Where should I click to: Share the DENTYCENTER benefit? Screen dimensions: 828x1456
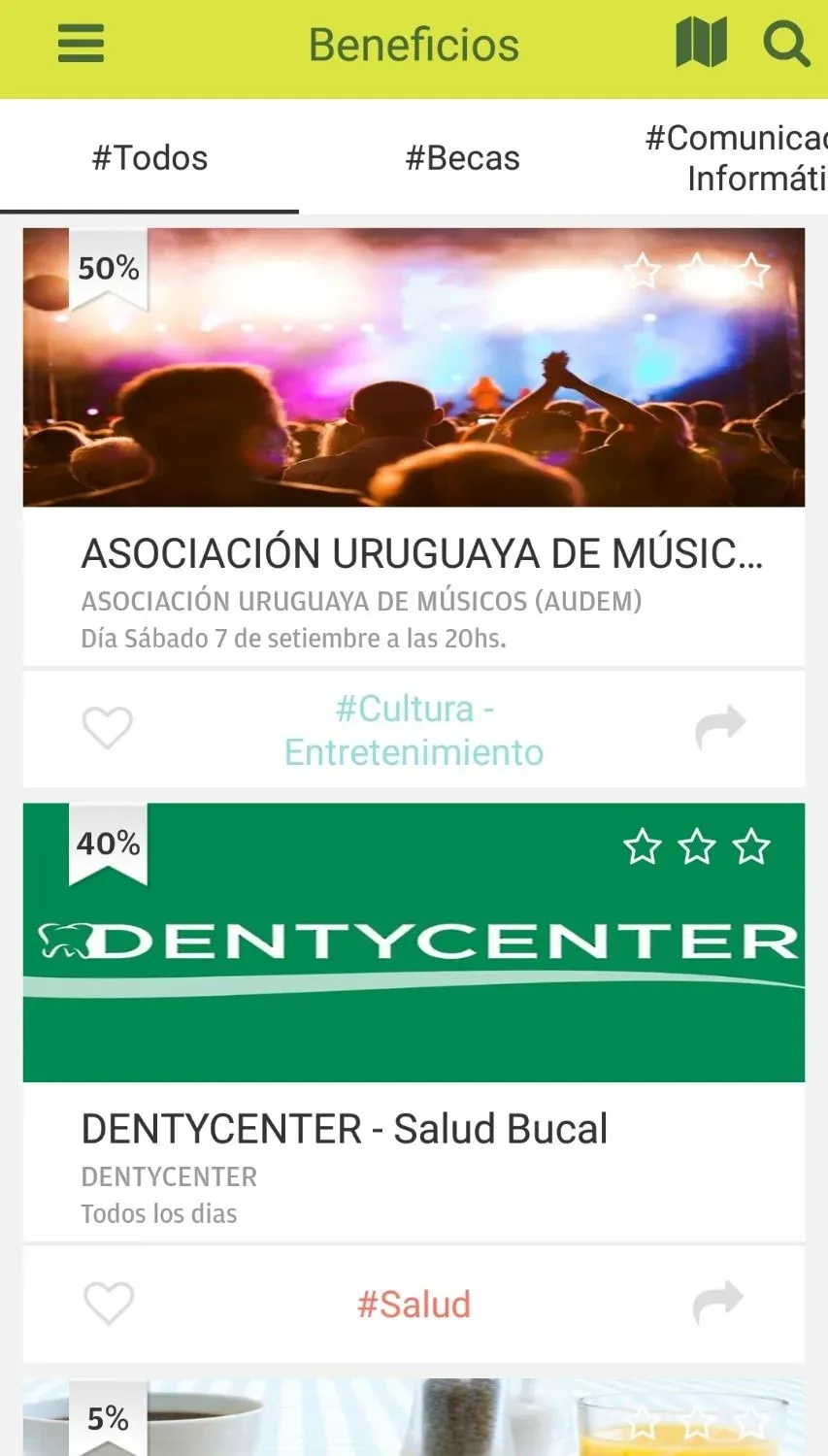718,1303
